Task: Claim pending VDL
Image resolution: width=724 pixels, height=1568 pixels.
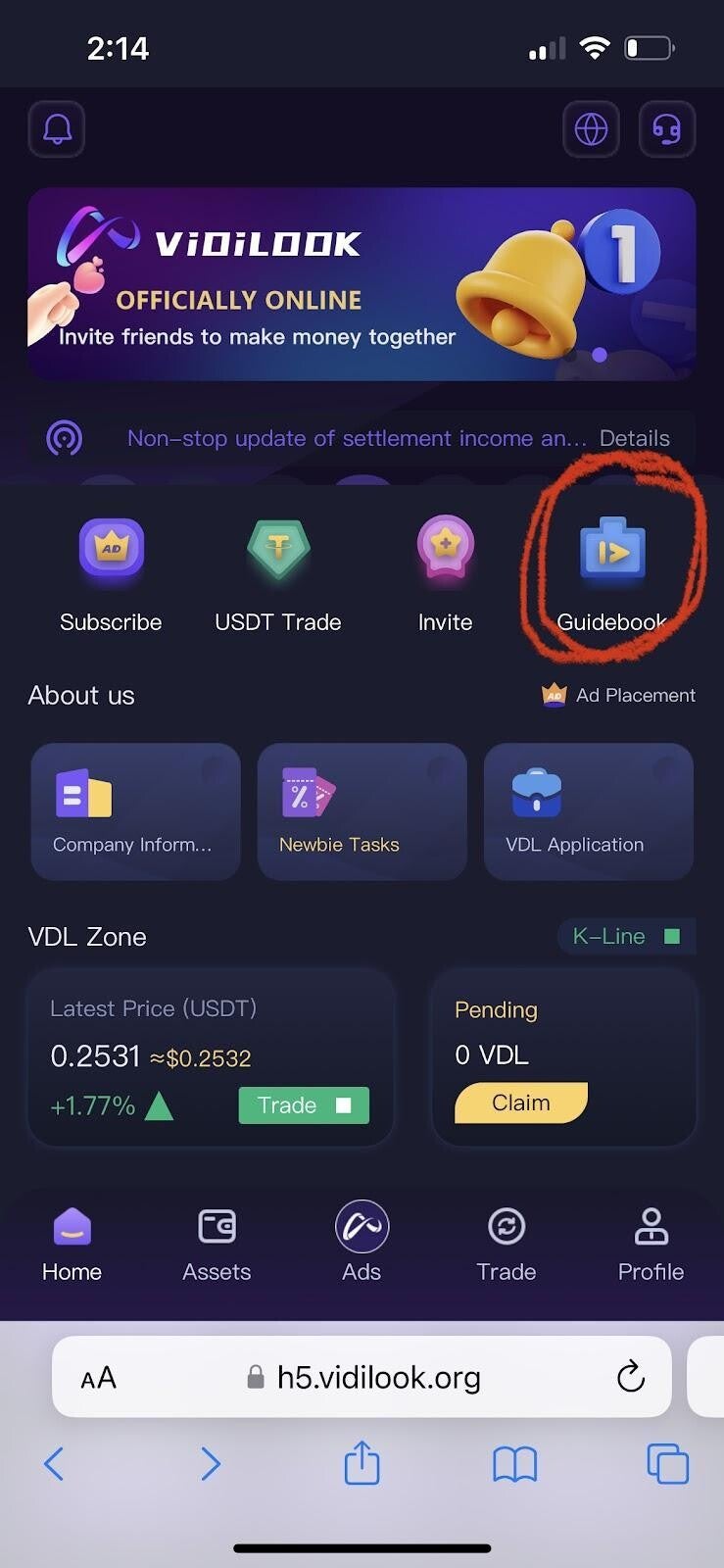Action: pos(520,1103)
